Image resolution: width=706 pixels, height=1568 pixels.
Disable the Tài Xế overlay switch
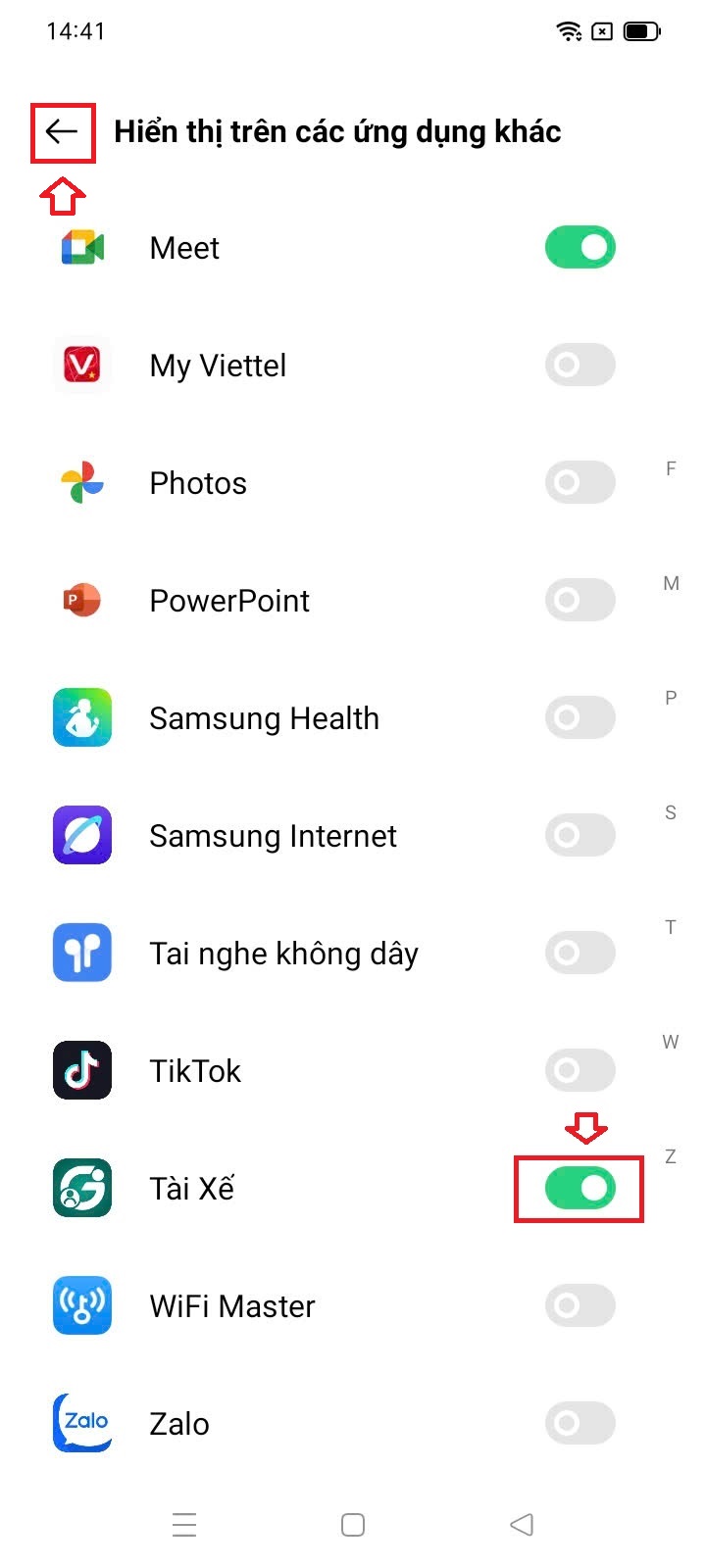580,1189
